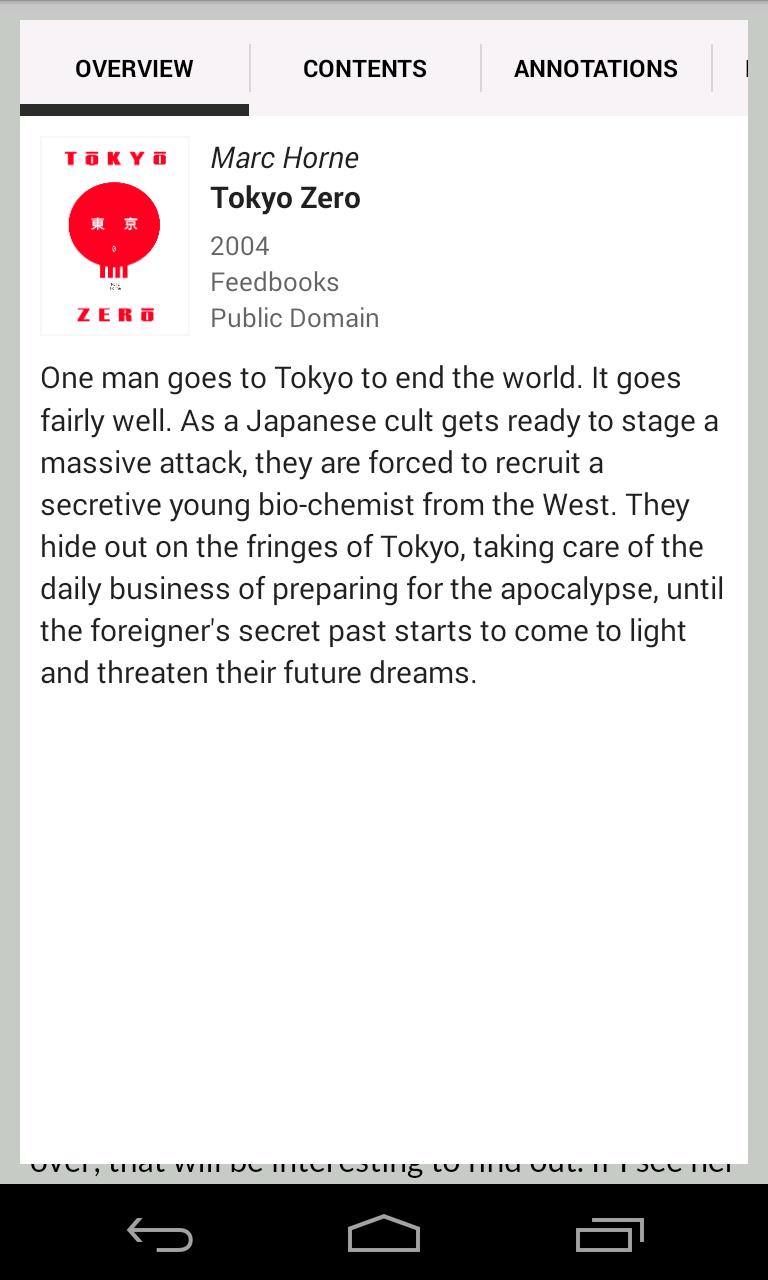
Task: Tap the Public Domain label
Action: [294, 317]
